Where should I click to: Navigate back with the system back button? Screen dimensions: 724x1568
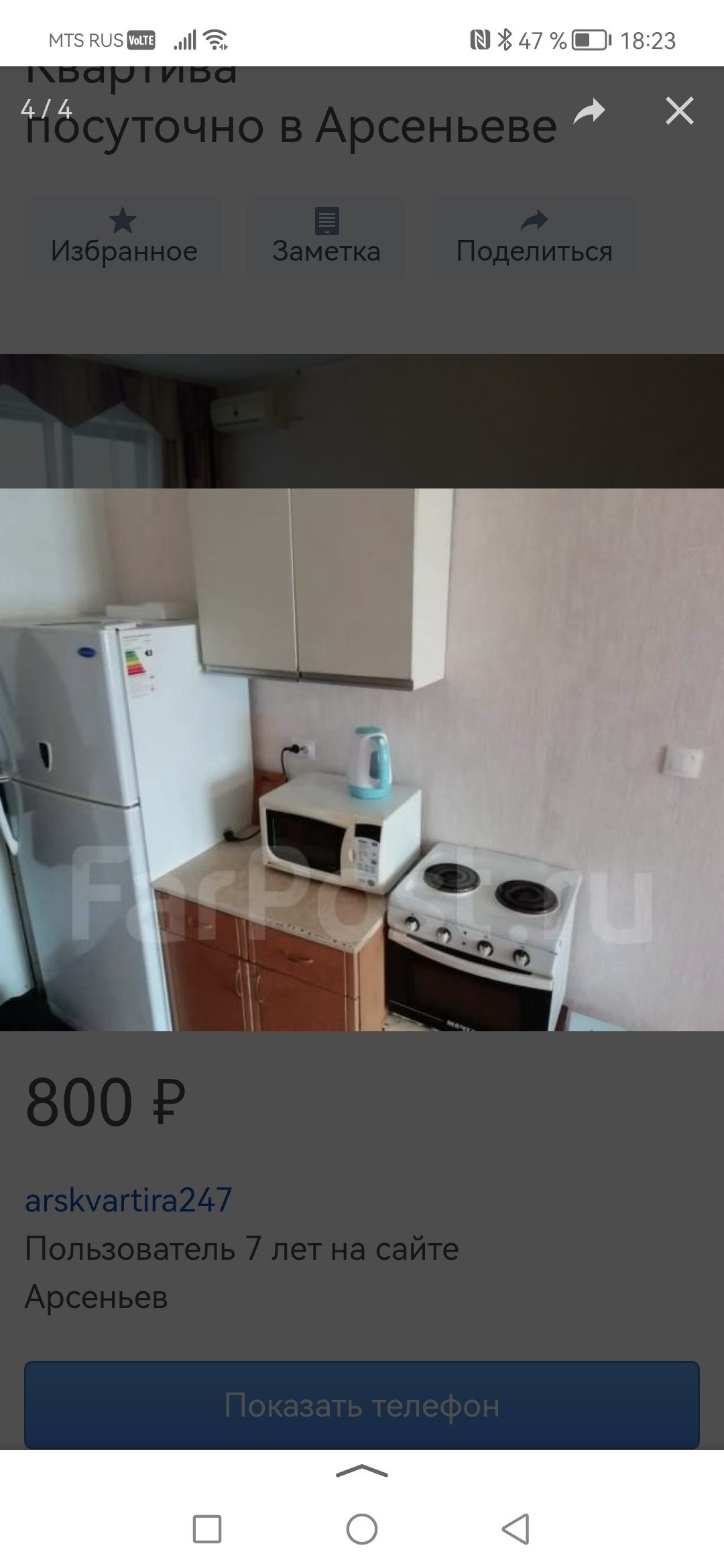click(516, 1530)
